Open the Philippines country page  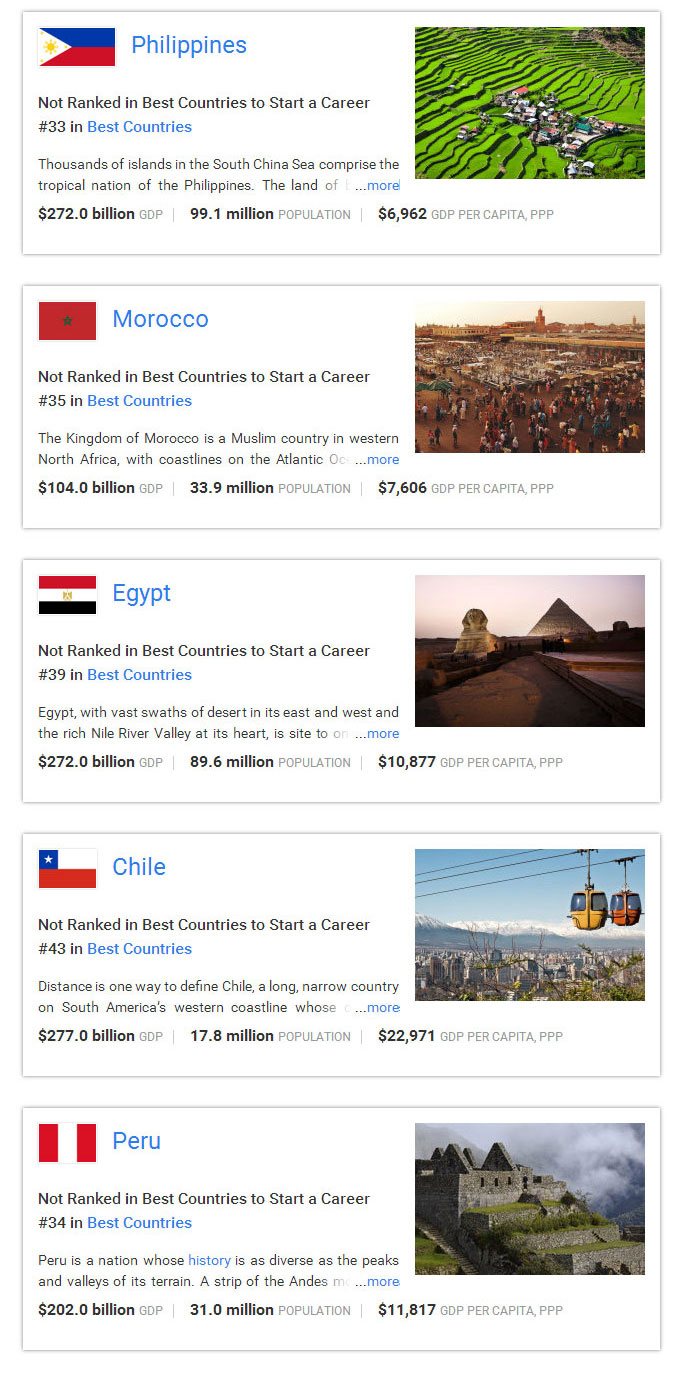click(x=188, y=45)
